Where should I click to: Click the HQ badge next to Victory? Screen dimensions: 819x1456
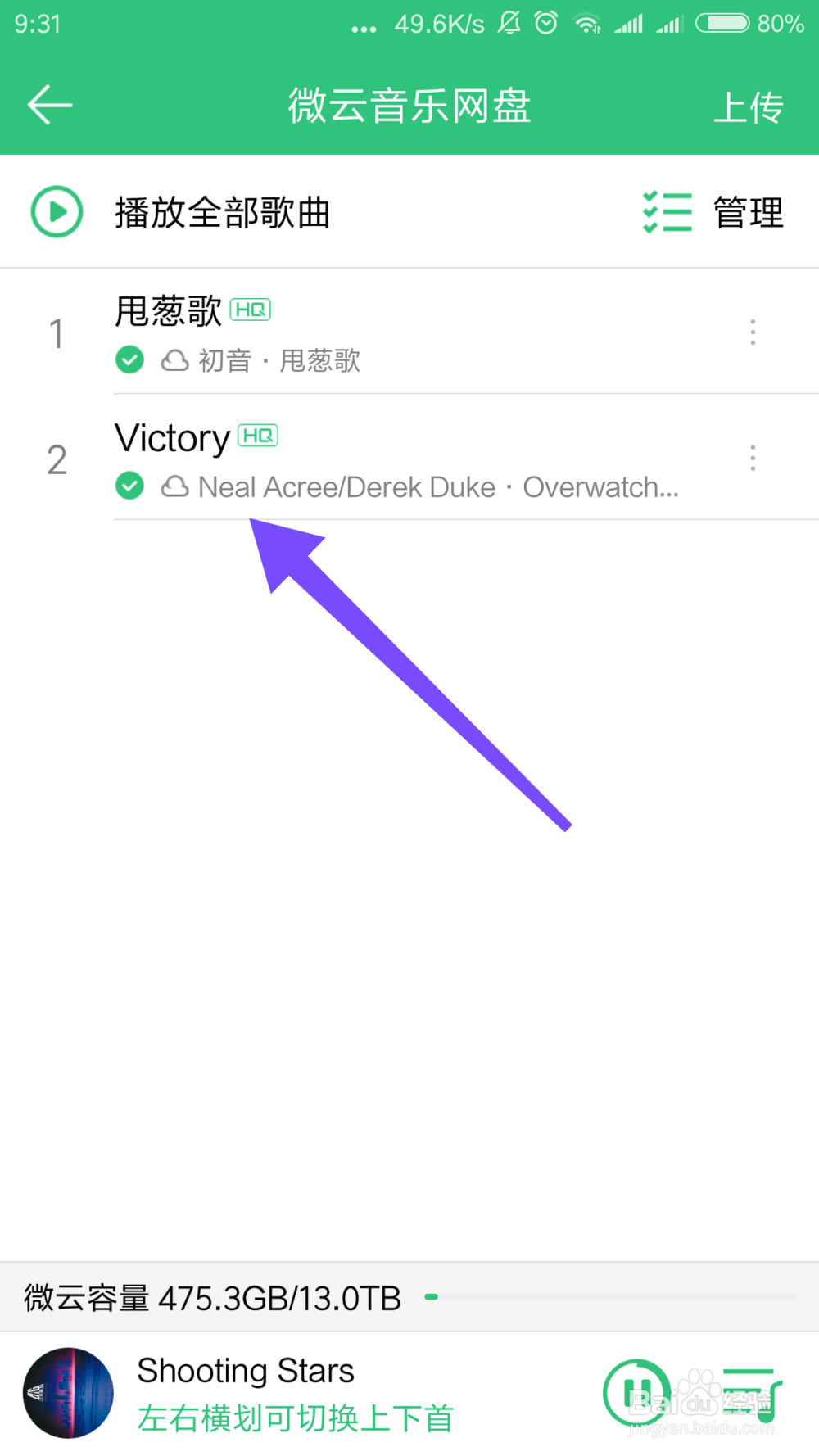[x=258, y=436]
